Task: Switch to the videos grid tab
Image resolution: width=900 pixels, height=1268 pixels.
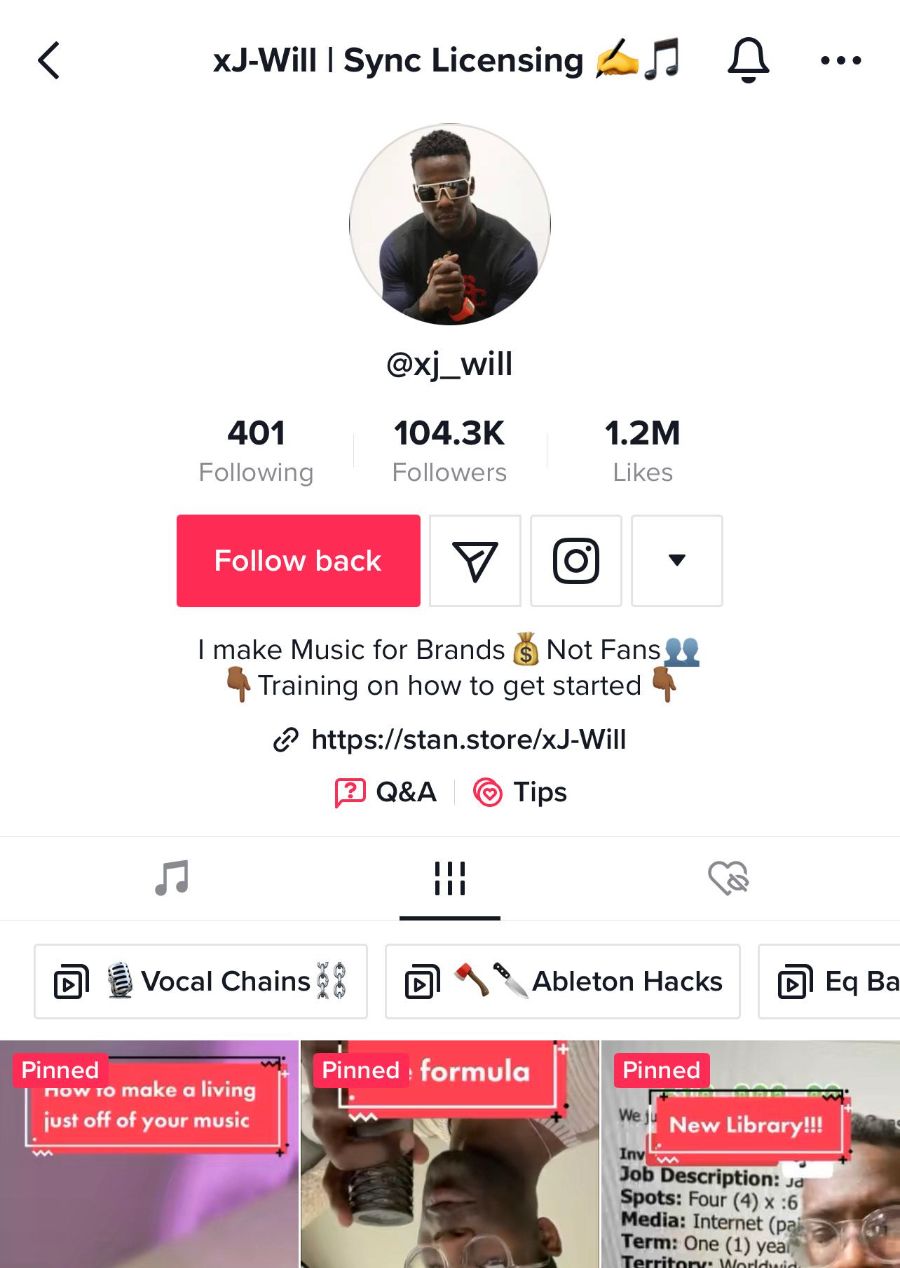Action: point(450,879)
